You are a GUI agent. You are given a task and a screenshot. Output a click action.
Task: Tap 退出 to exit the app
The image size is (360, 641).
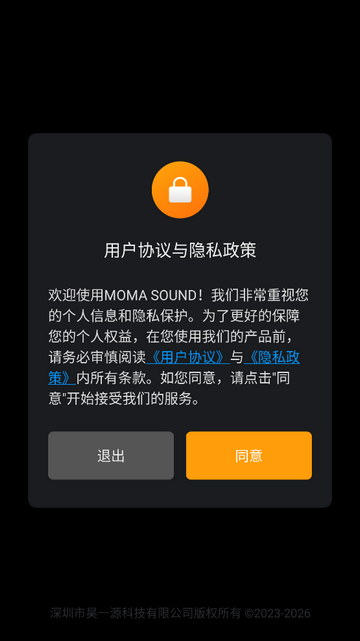pyautogui.click(x=111, y=455)
